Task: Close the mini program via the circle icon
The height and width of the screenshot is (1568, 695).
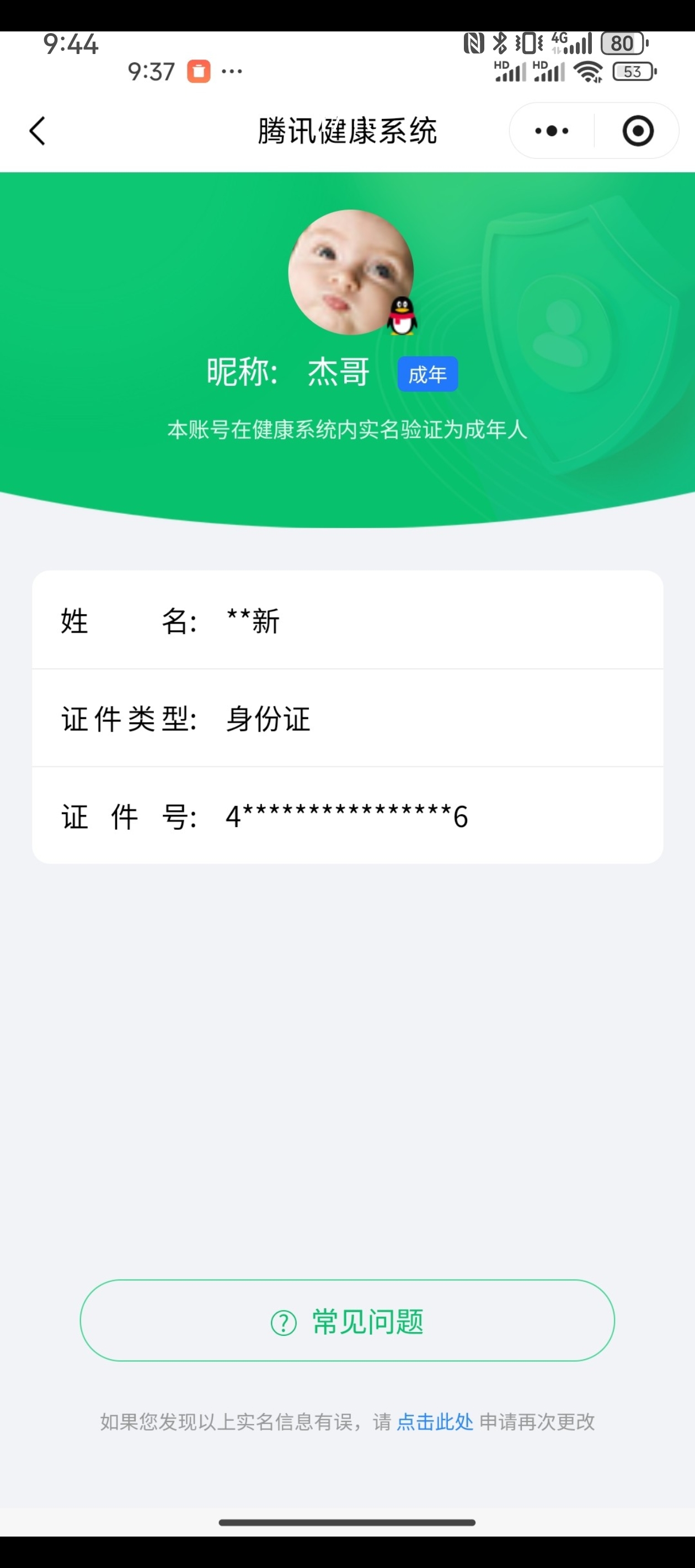Action: click(x=638, y=131)
